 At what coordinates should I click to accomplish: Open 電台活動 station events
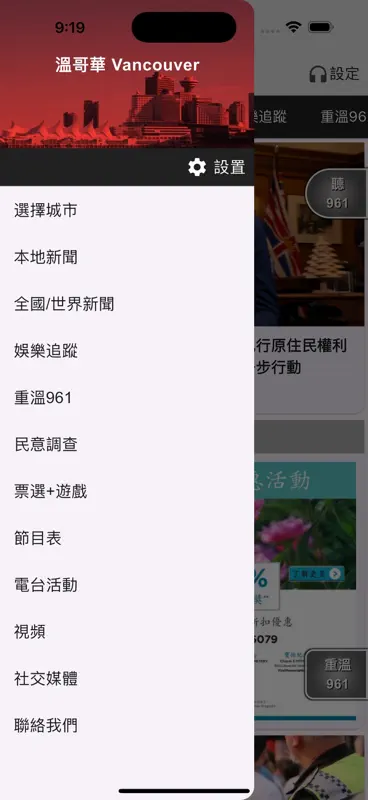tap(127, 585)
